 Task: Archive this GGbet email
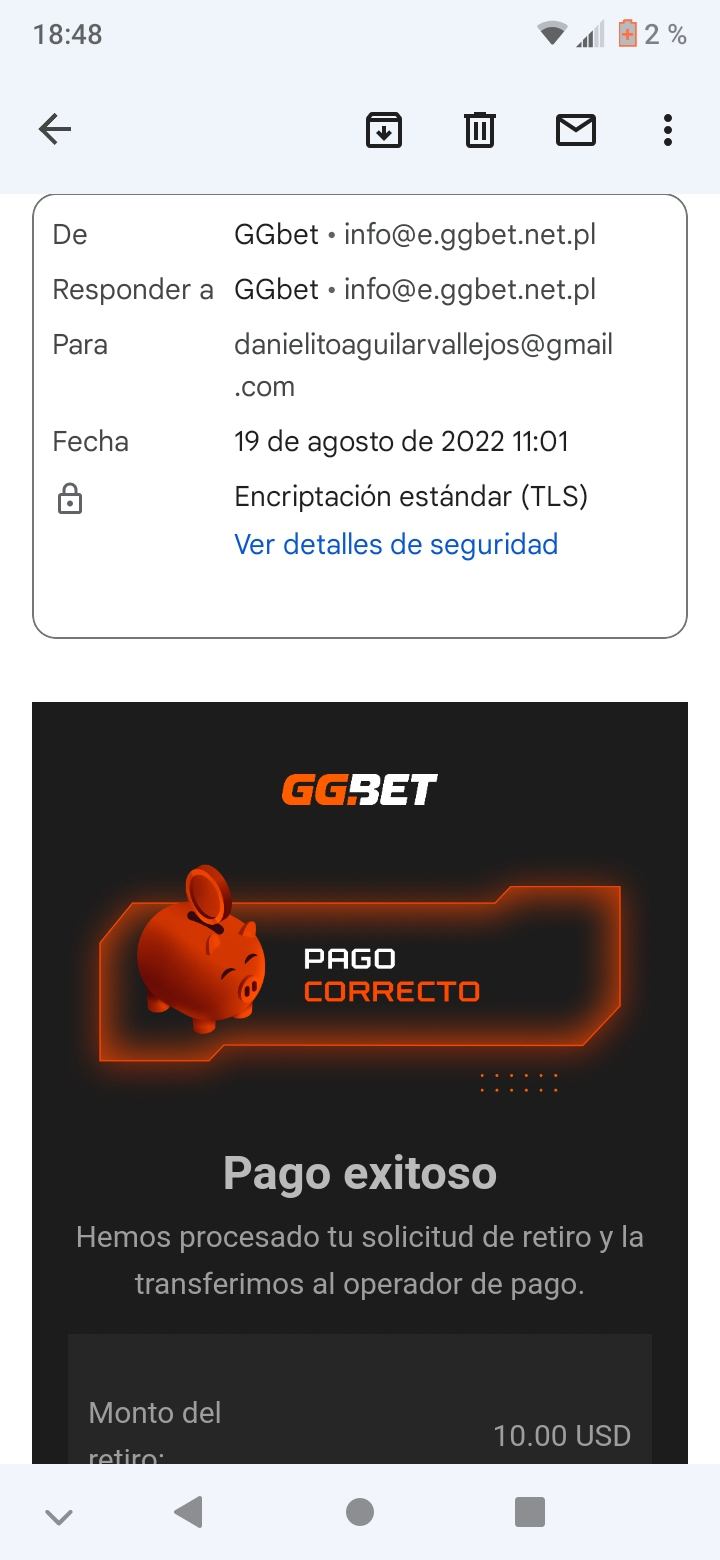click(384, 130)
